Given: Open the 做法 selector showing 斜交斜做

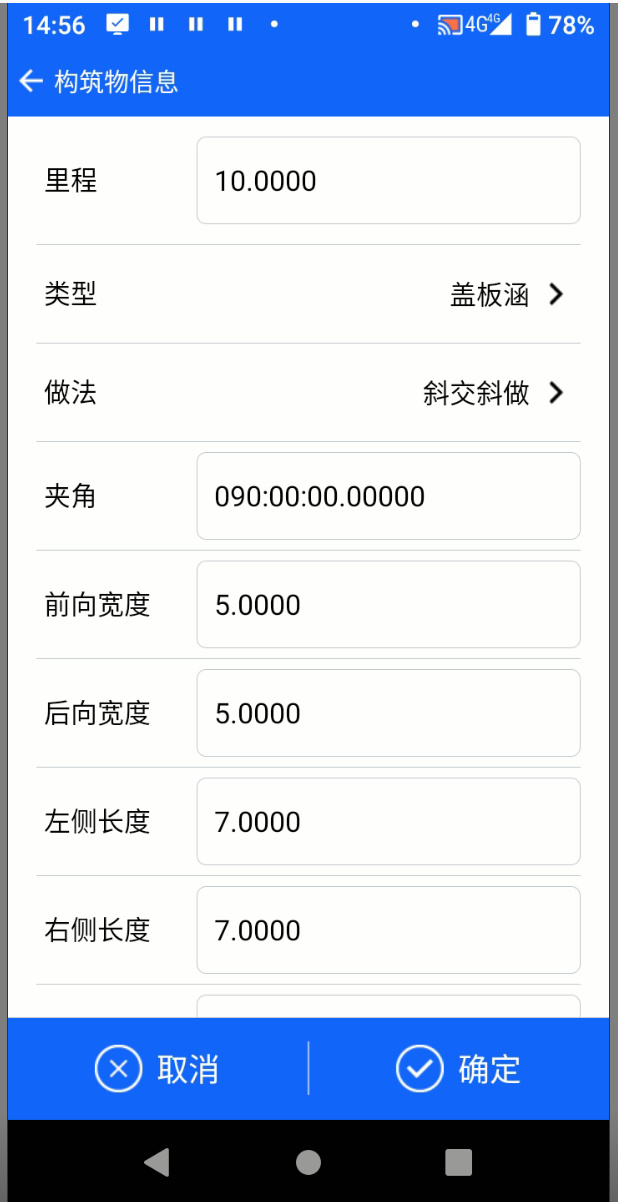Looking at the screenshot, I should click(x=308, y=393).
